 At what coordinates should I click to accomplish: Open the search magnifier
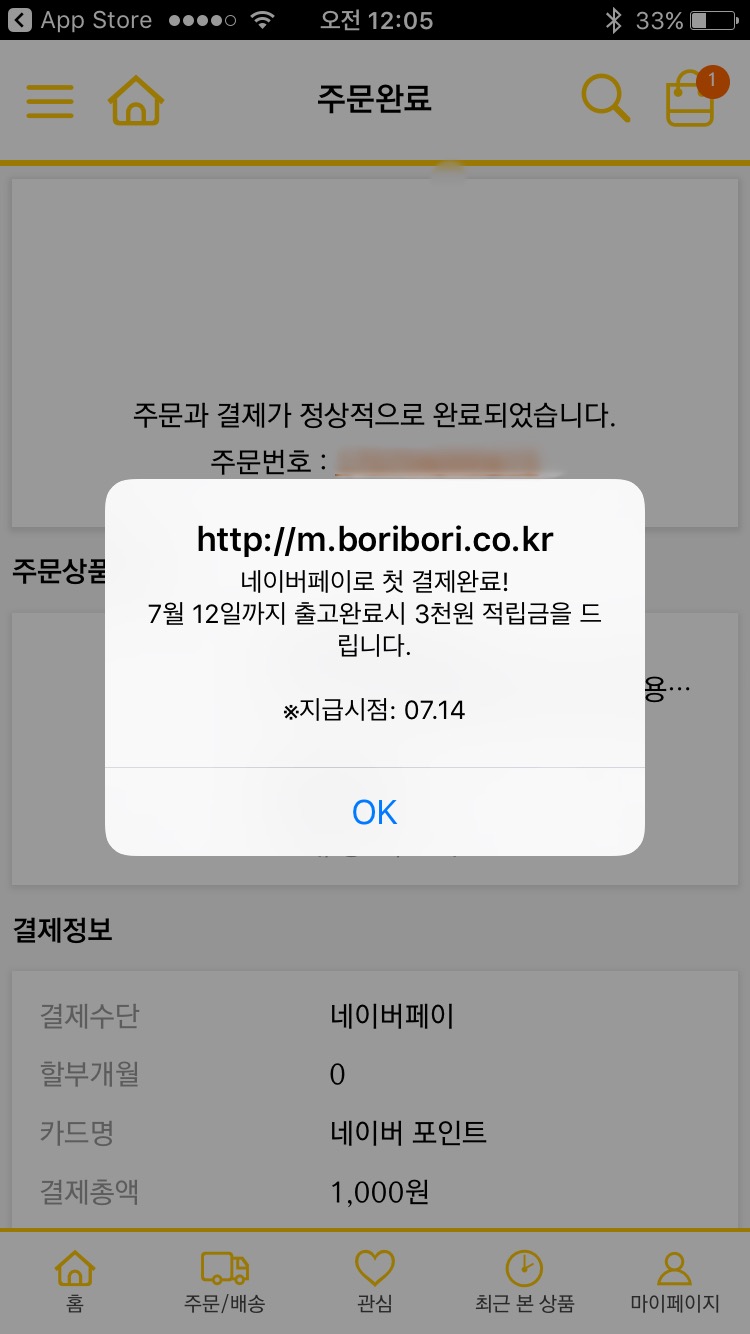point(605,99)
